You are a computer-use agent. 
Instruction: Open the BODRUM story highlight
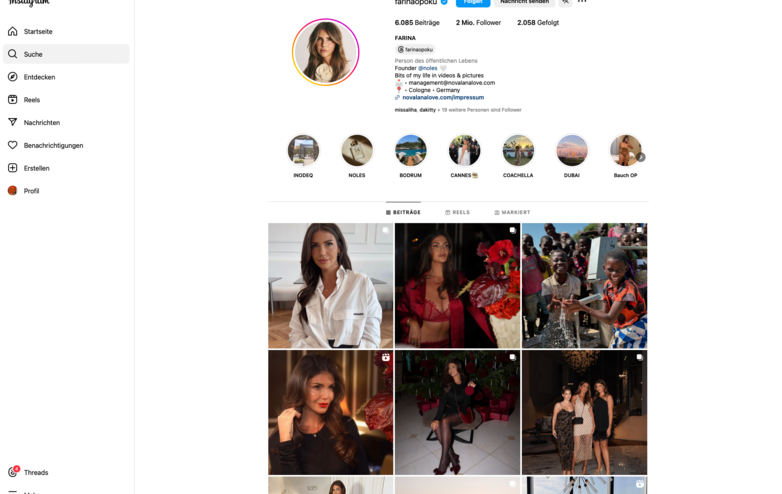pos(410,151)
